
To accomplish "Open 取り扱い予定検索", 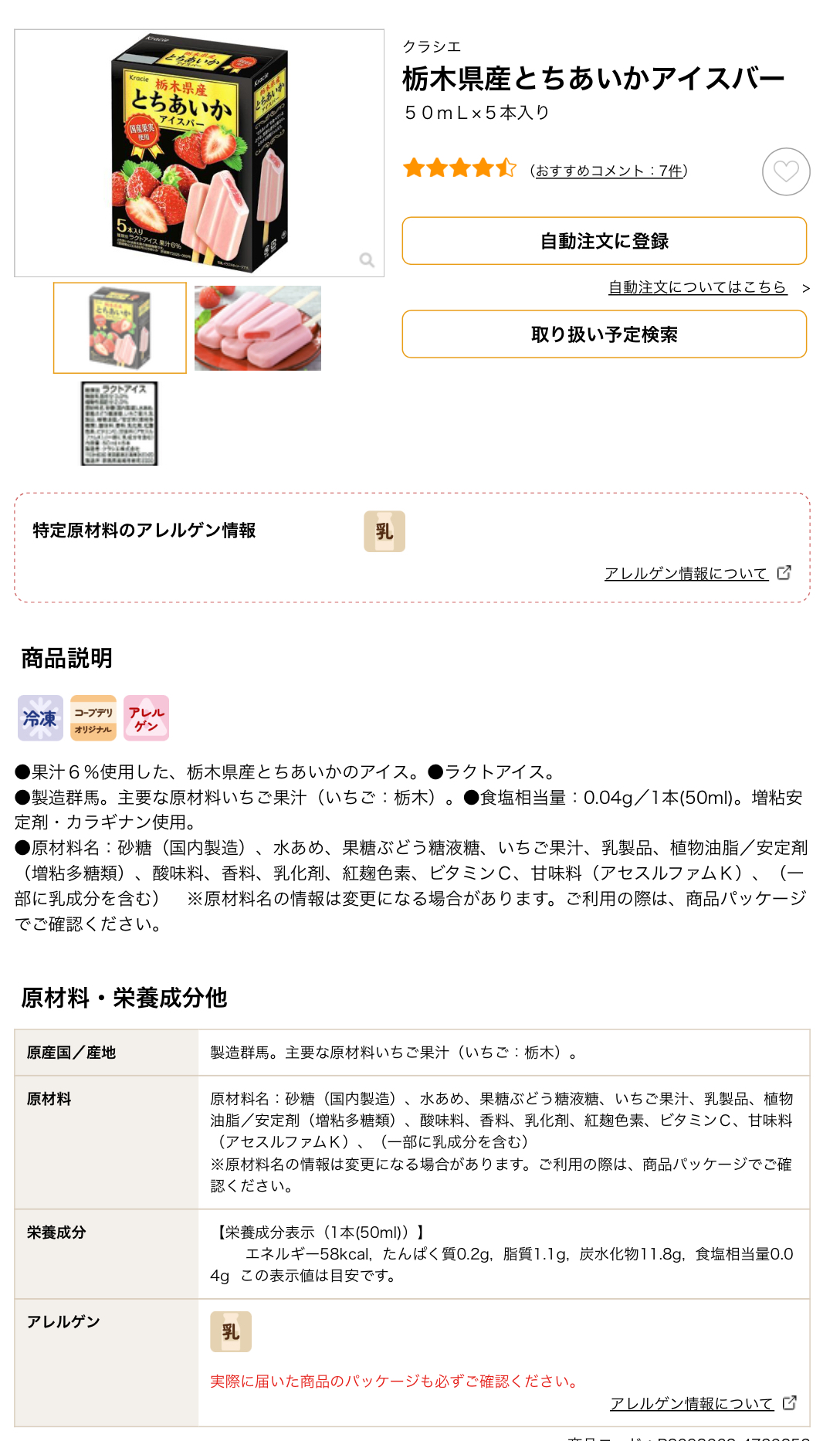I will 604,334.
